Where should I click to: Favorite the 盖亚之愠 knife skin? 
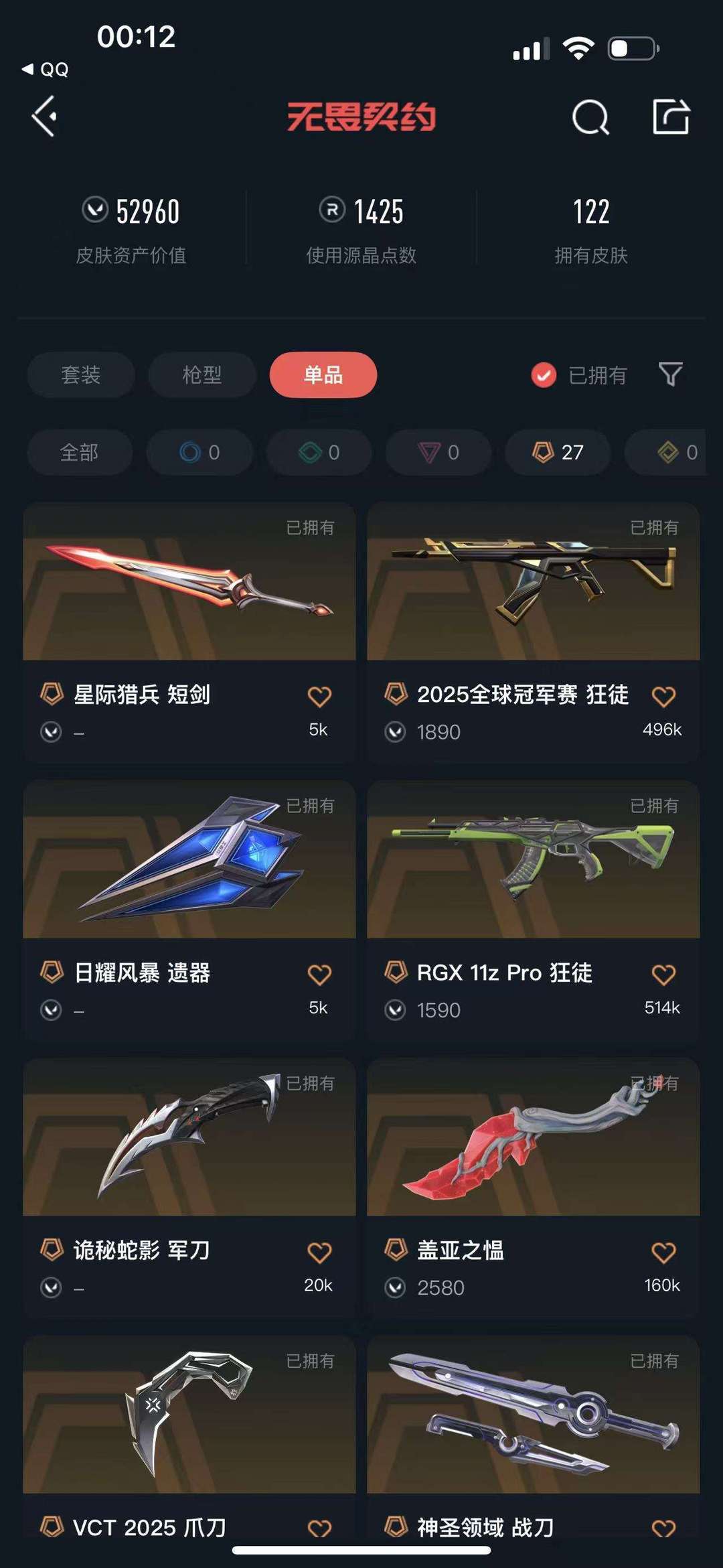click(664, 1250)
